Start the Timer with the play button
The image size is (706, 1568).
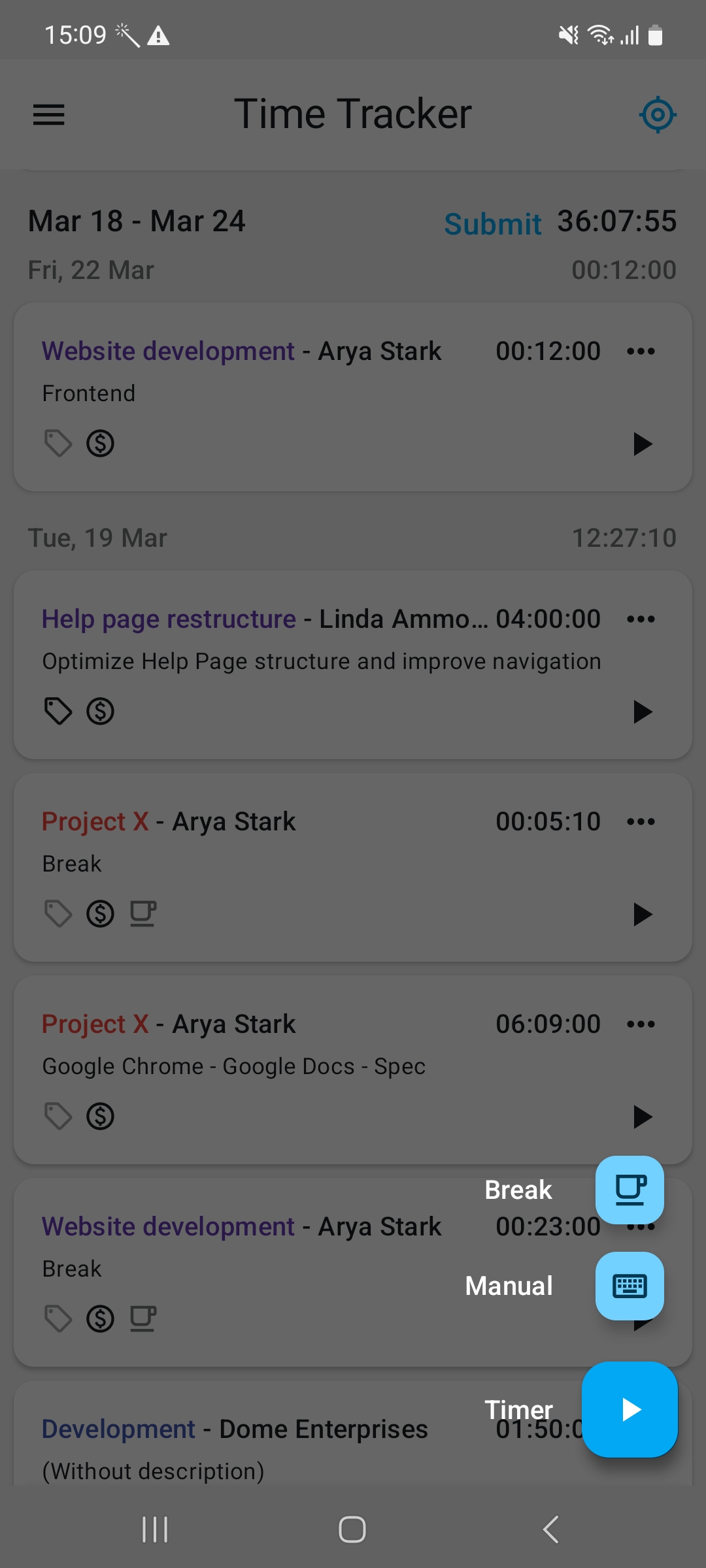click(x=630, y=1409)
